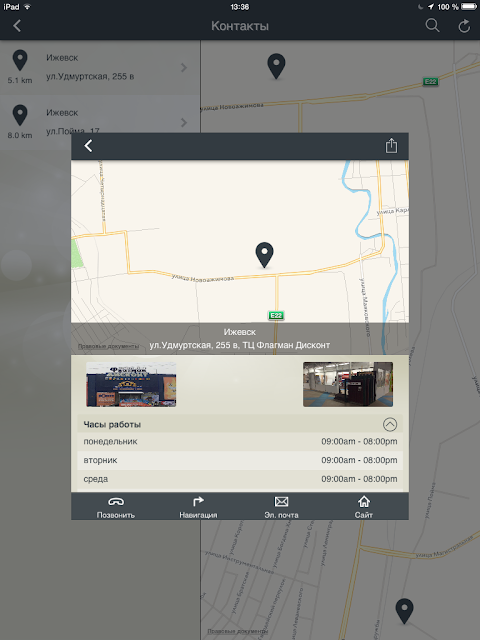This screenshot has width=480, height=640.
Task: Open the store's Сайт
Action: click(x=364, y=507)
